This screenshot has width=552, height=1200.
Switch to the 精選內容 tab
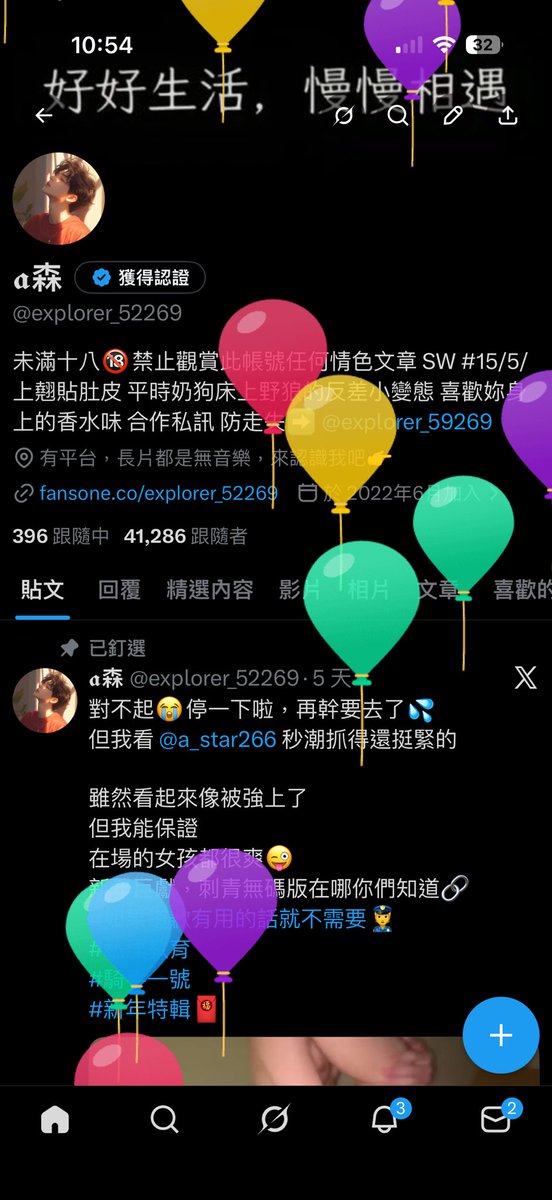(210, 590)
